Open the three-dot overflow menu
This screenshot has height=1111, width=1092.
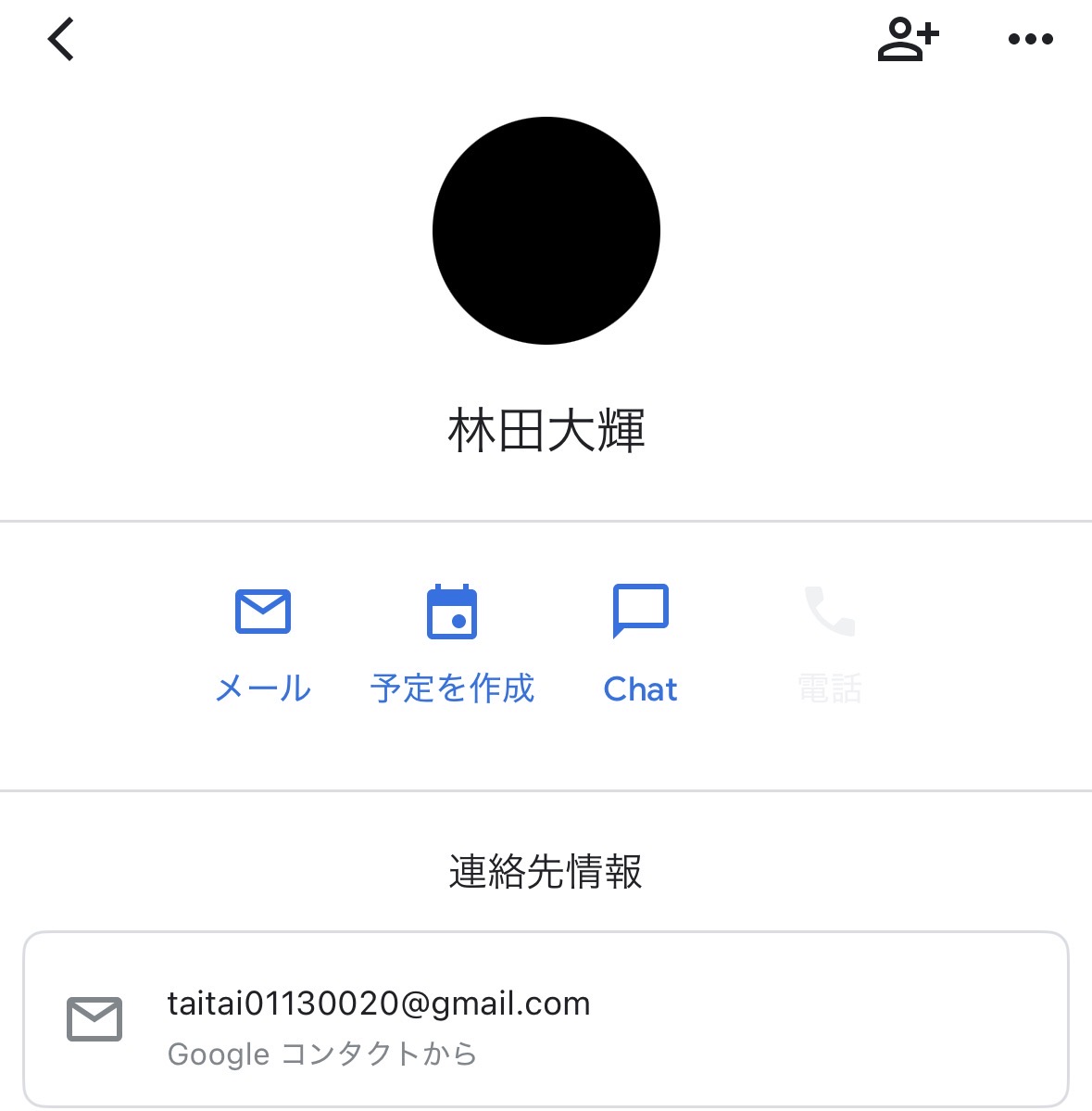coord(1030,40)
